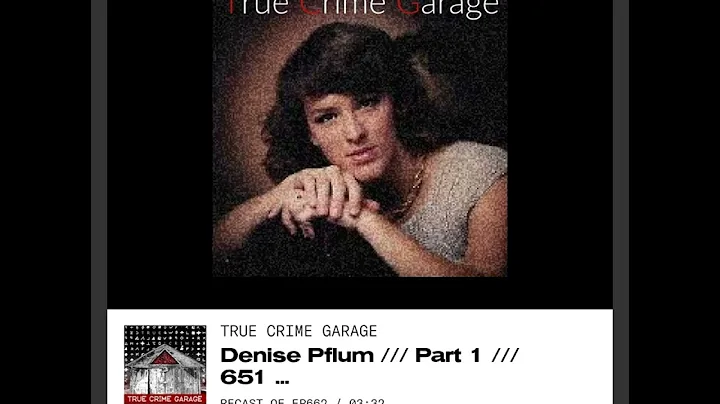Open the Denise Pflum Part 1 episode
This screenshot has height=404, width=720.
(369, 365)
